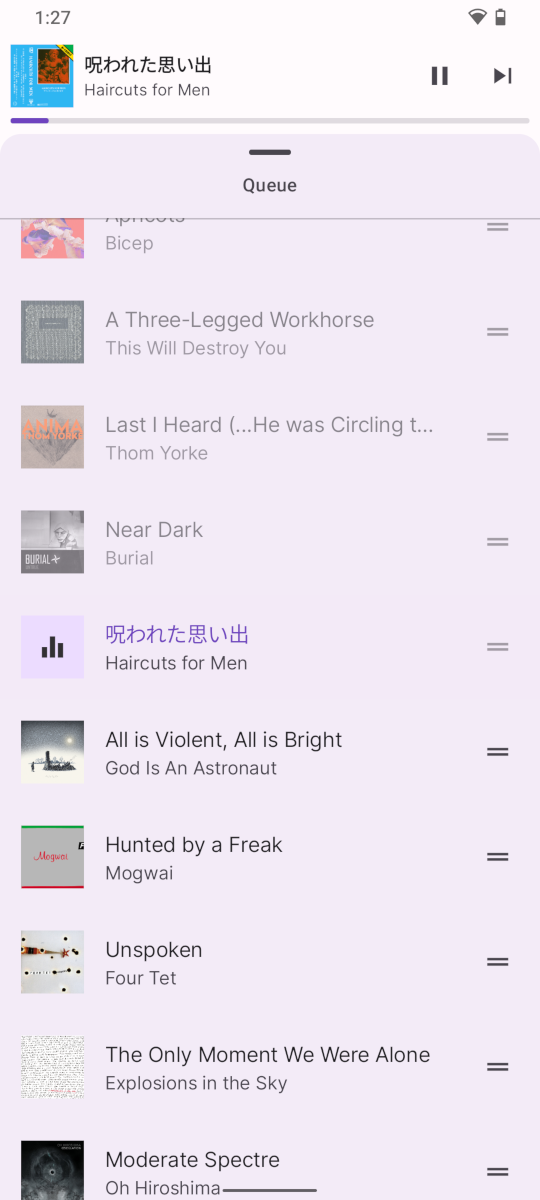The image size is (540, 1200).
Task: Open the now playing album cover
Action: point(42,76)
